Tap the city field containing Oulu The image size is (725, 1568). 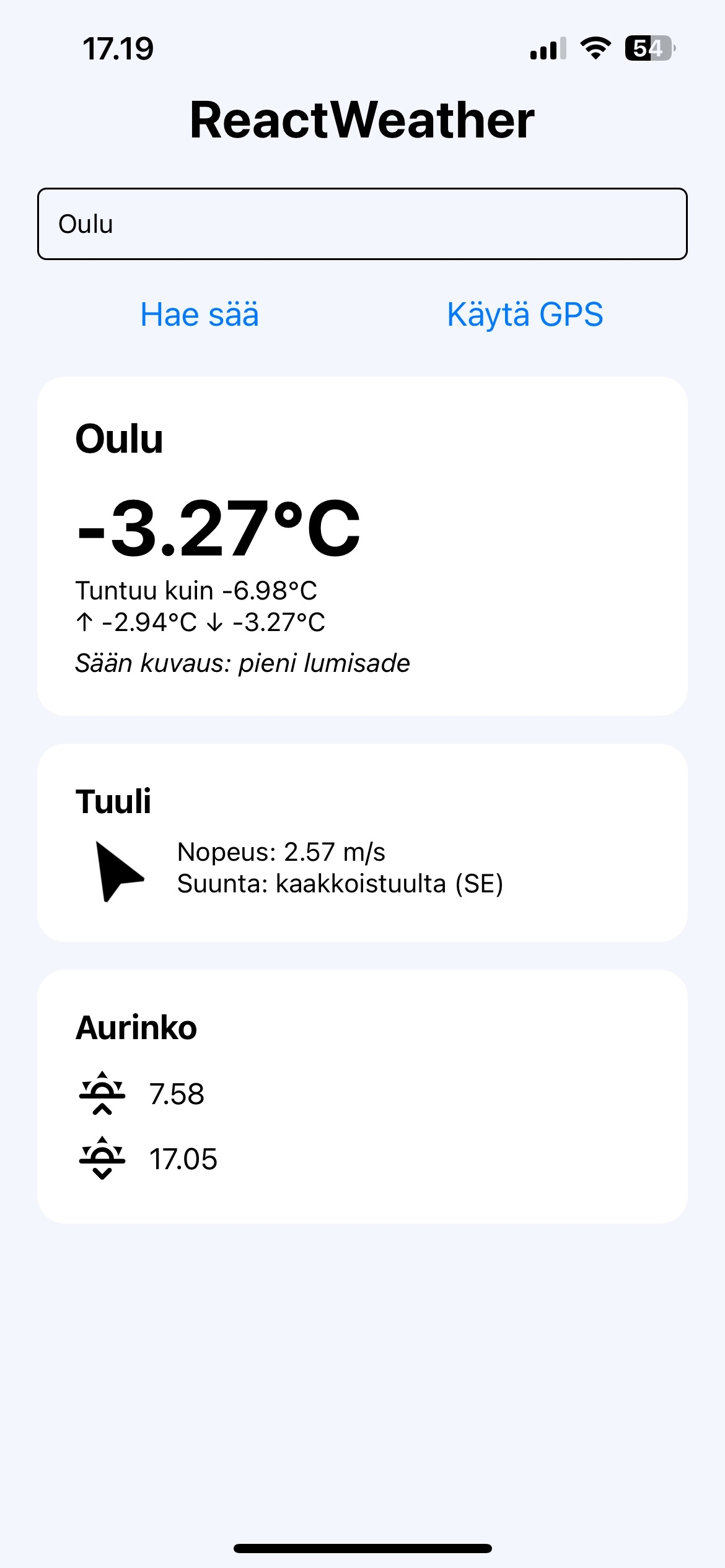point(362,224)
